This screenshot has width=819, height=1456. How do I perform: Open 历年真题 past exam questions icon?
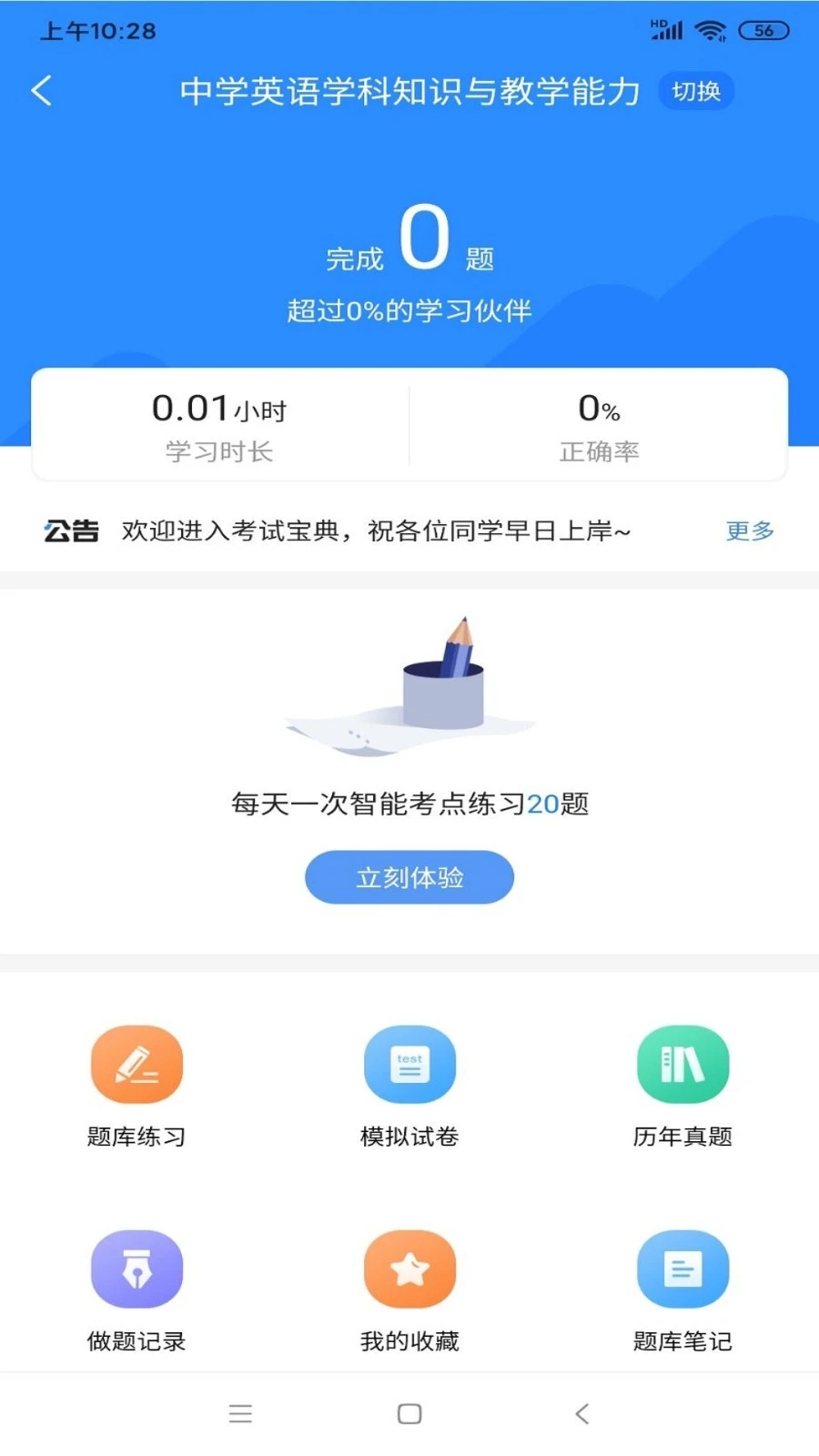click(682, 1064)
